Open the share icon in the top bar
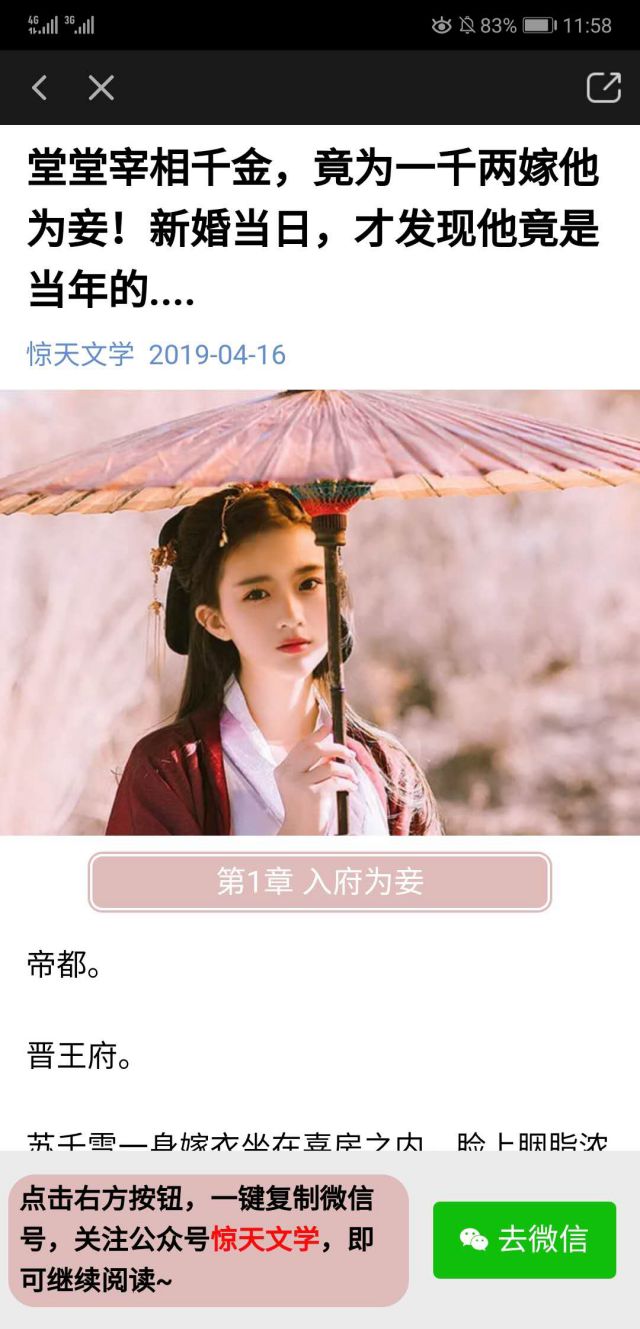Screen dimensions: 640x1329 [x=603, y=88]
